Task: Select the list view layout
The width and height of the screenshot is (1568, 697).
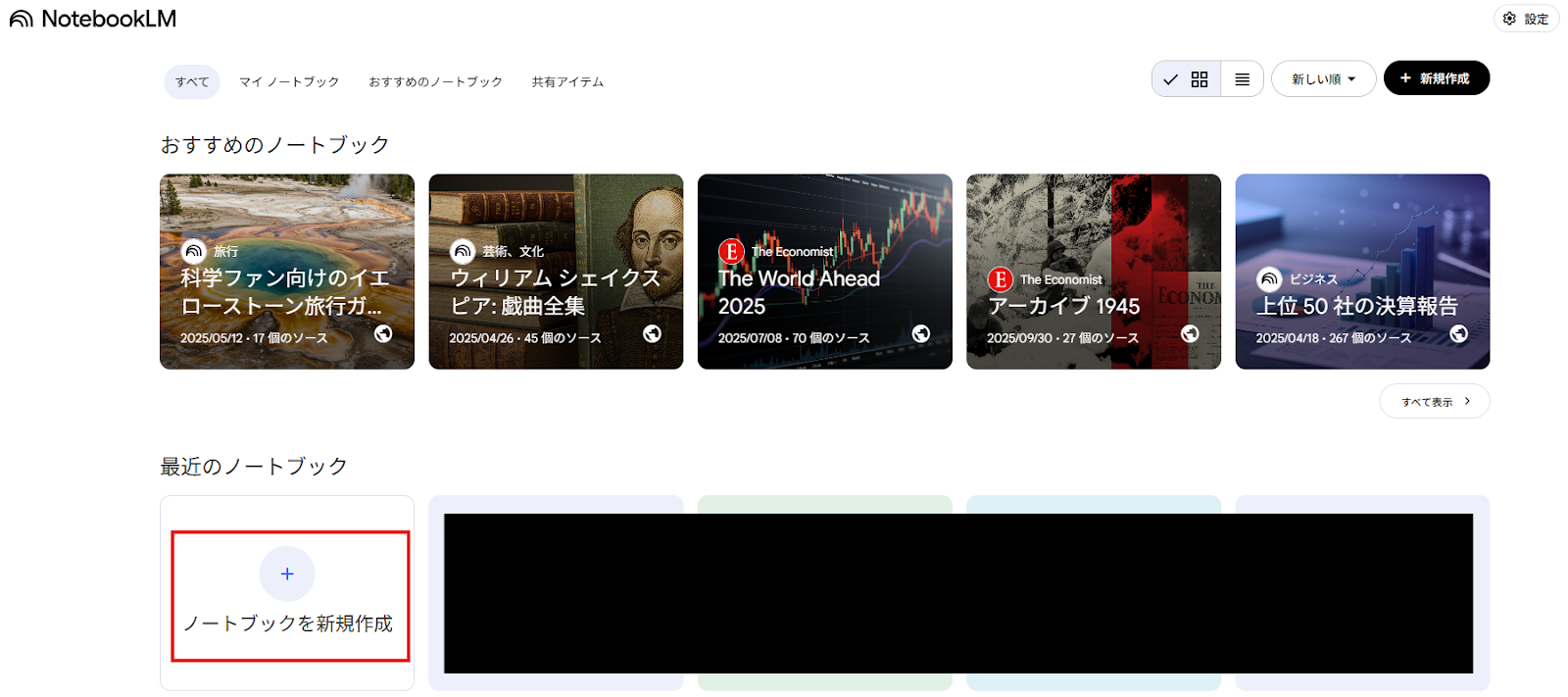Action: [x=1242, y=79]
